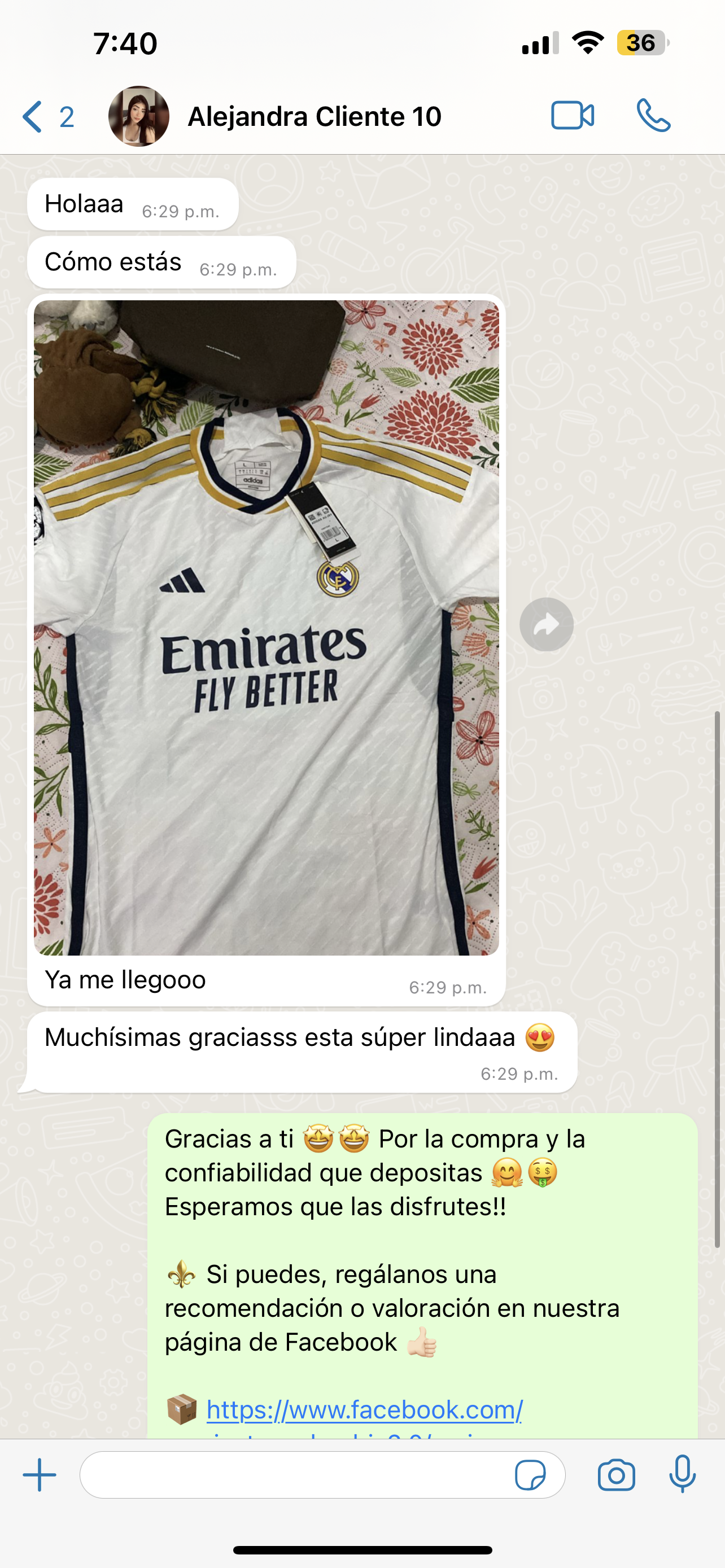The height and width of the screenshot is (1568, 725).
Task: Forward the jersey photo message
Action: [546, 624]
